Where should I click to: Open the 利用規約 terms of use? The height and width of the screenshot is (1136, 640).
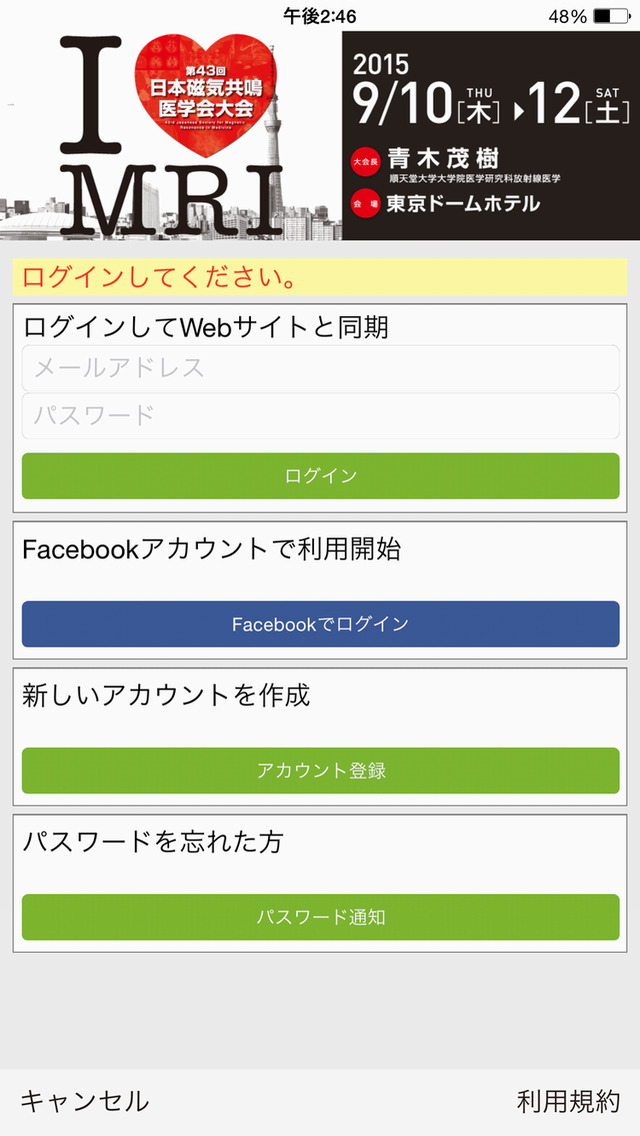coord(568,1101)
